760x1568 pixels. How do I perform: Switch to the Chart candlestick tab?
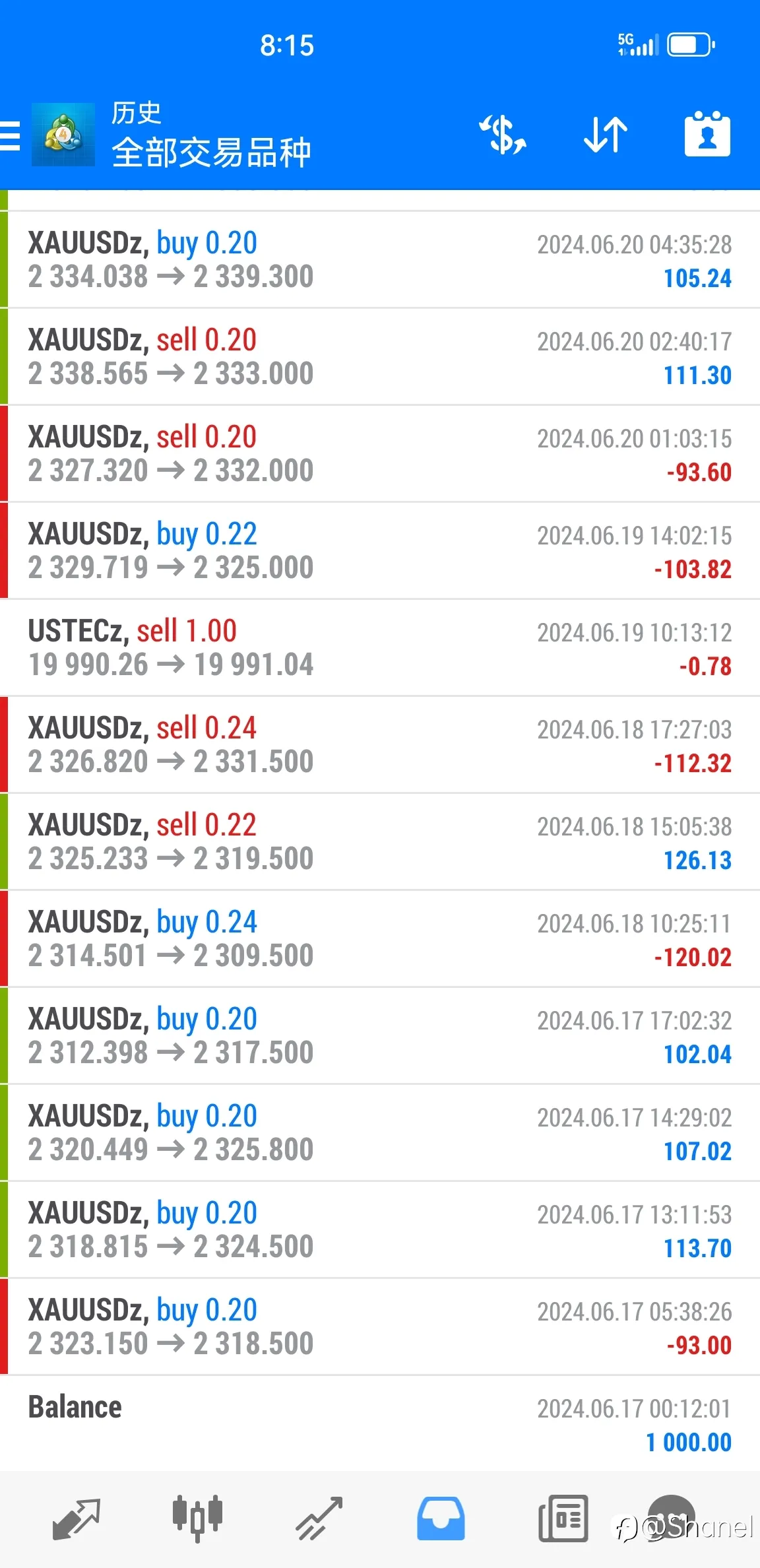coord(197,1519)
